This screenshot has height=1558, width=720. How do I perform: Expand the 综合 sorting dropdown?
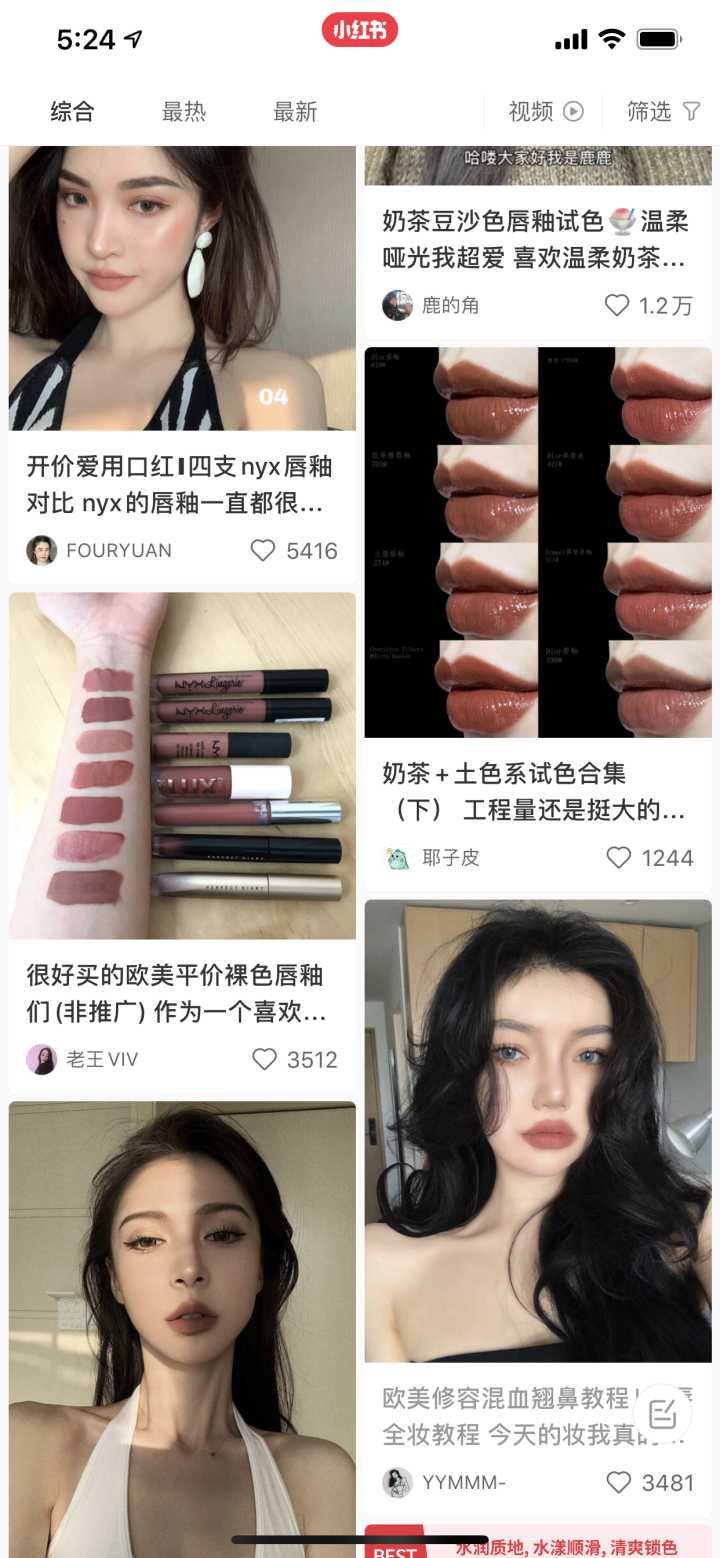(71, 112)
